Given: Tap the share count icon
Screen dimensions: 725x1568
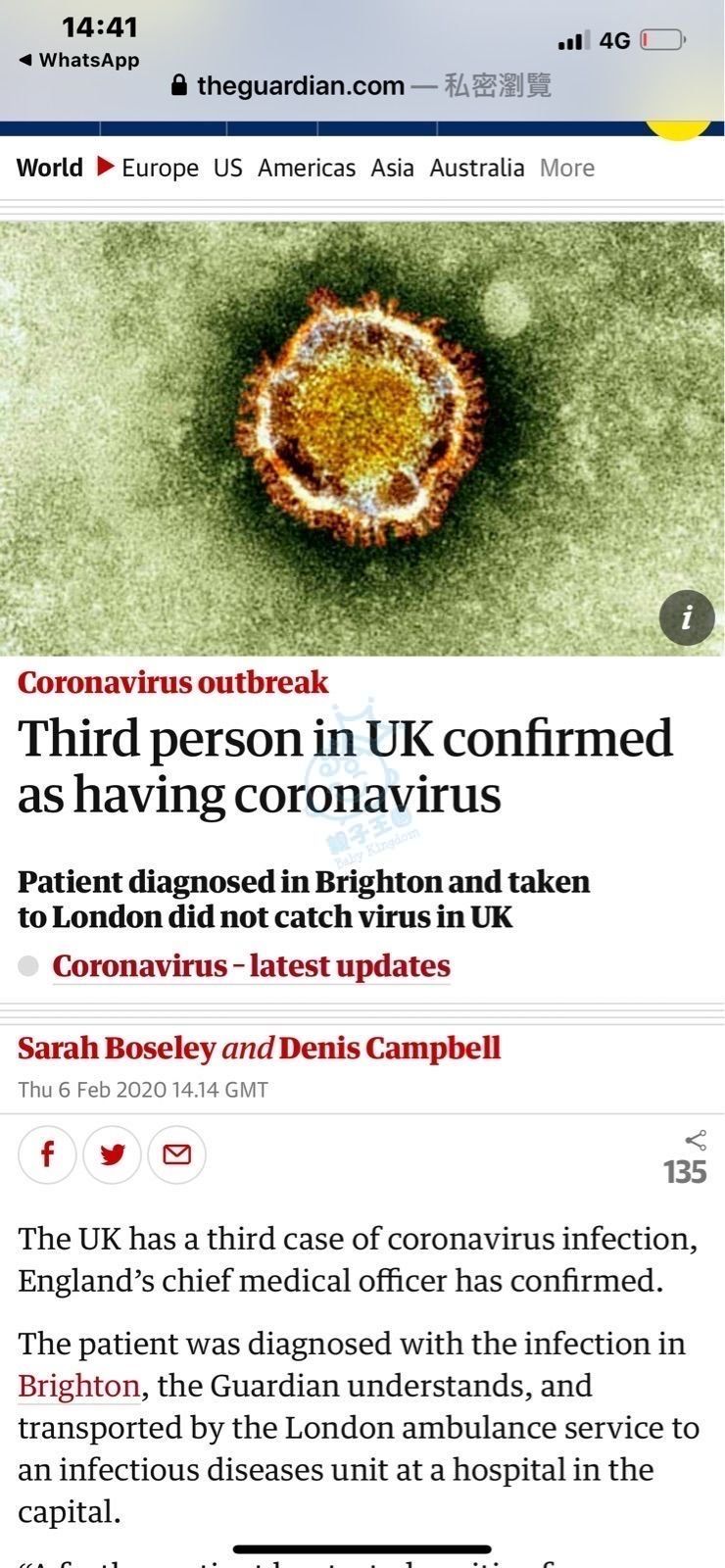Looking at the screenshot, I should (695, 1141).
